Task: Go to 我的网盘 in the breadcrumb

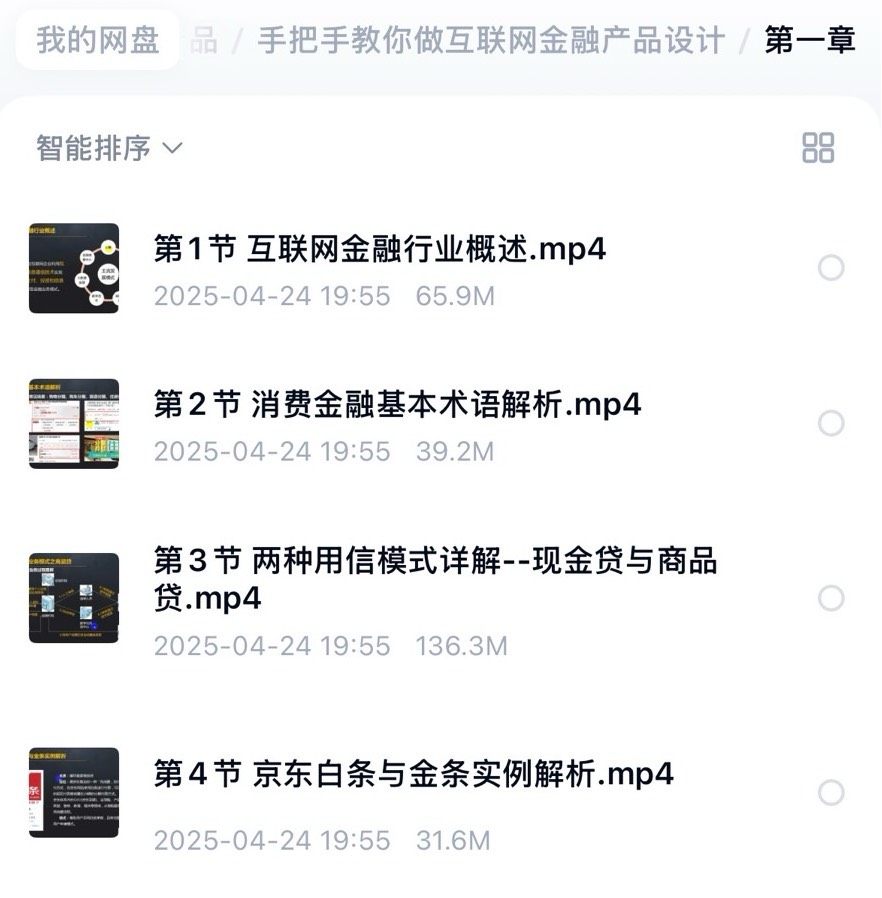Action: (x=97, y=40)
